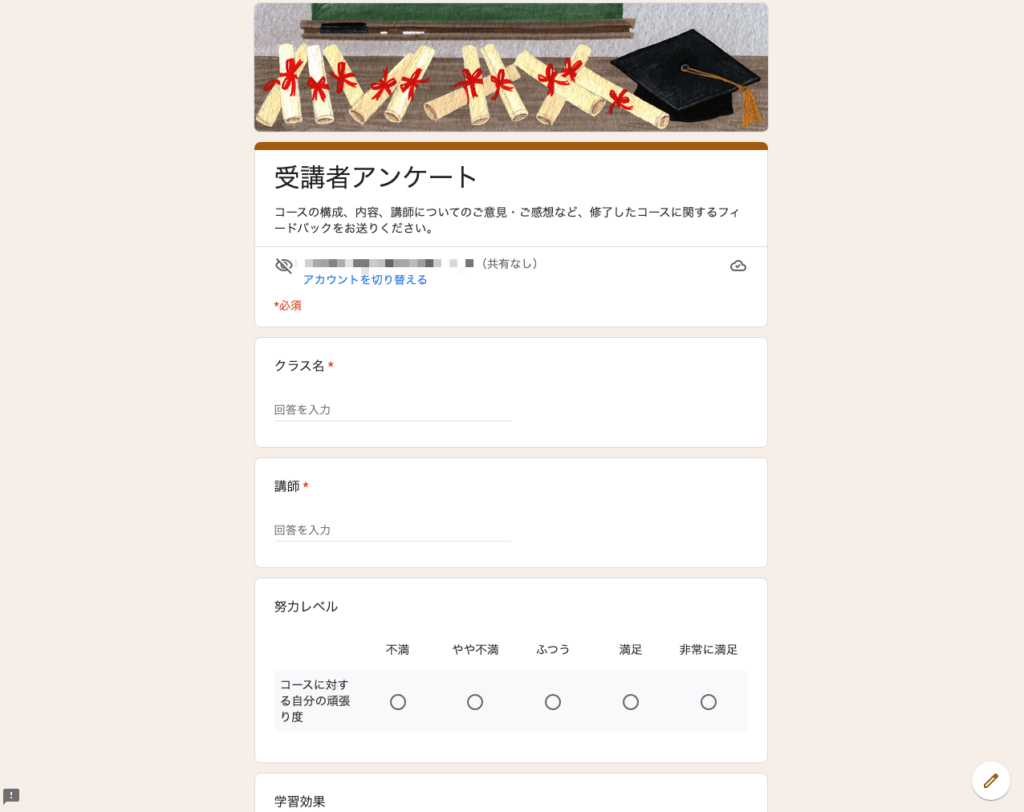Tap the cloud save status icon
Viewport: 1024px width, 812px height.
coord(738,266)
